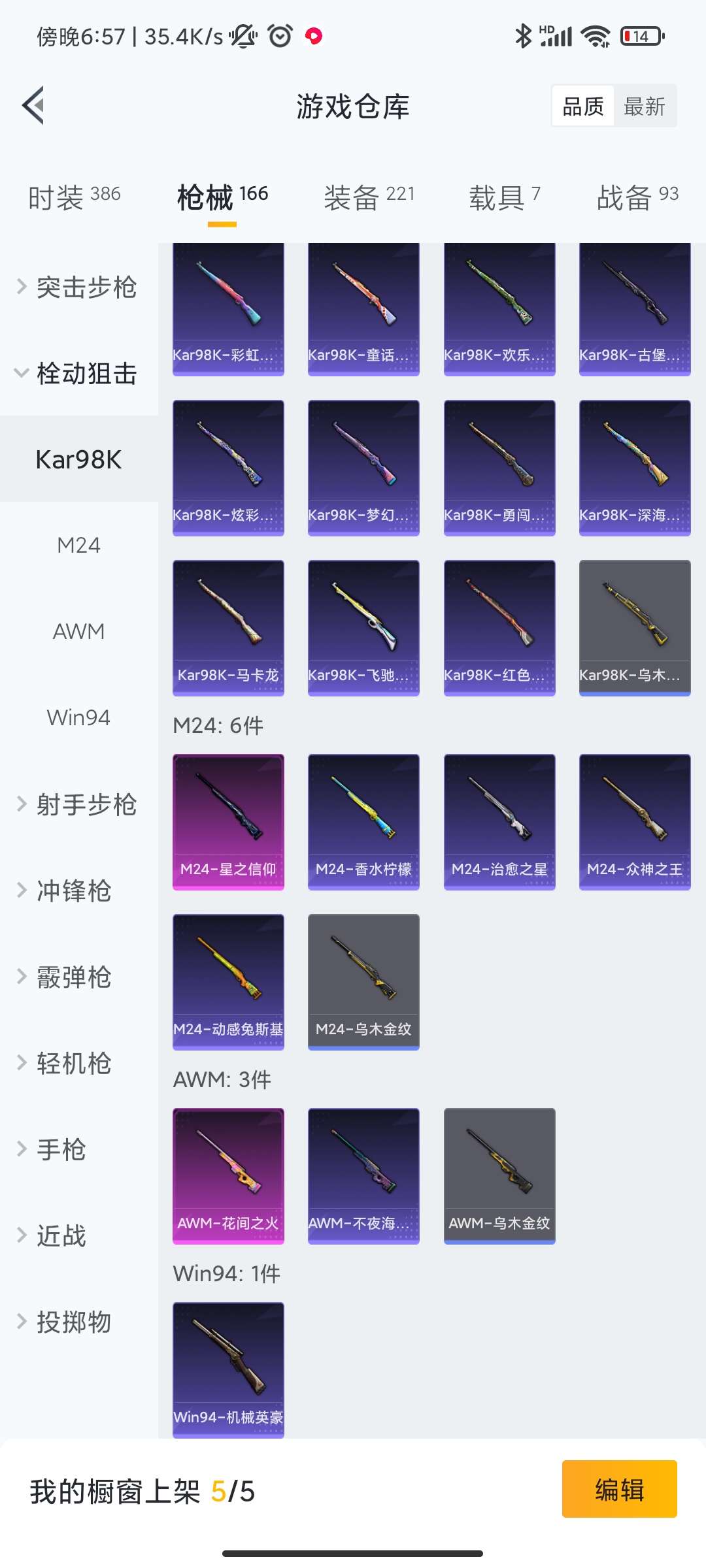Sort warehouse by 最新

644,106
